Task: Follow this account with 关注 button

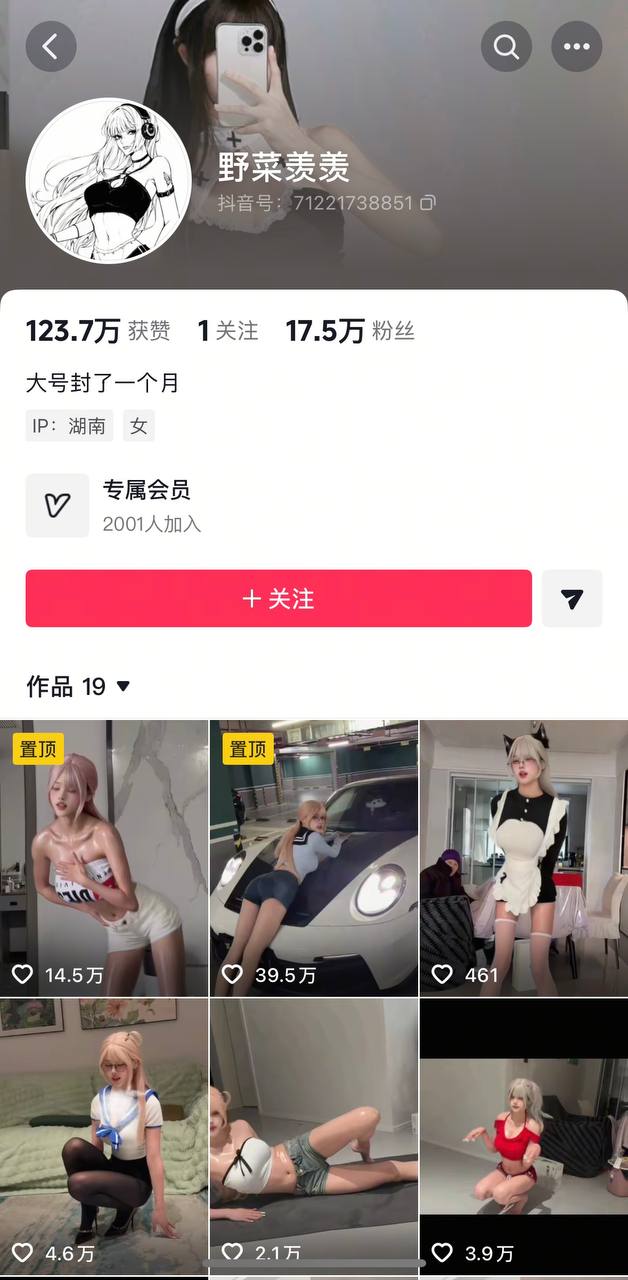Action: (278, 598)
